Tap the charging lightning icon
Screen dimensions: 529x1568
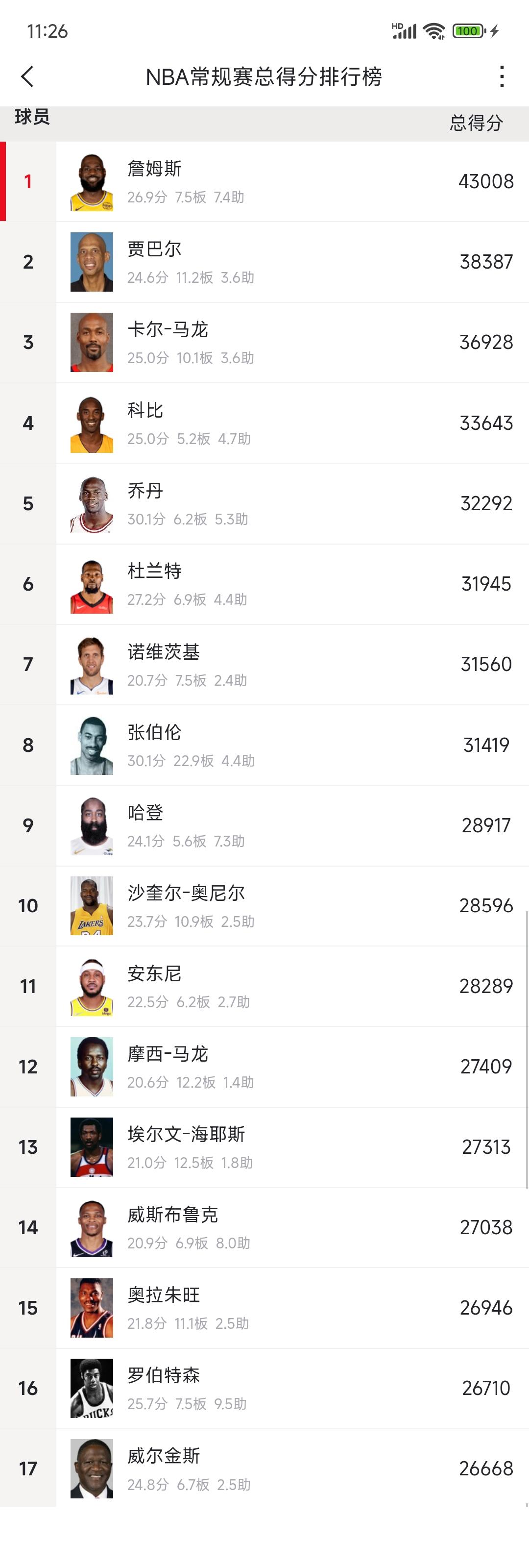494,30
